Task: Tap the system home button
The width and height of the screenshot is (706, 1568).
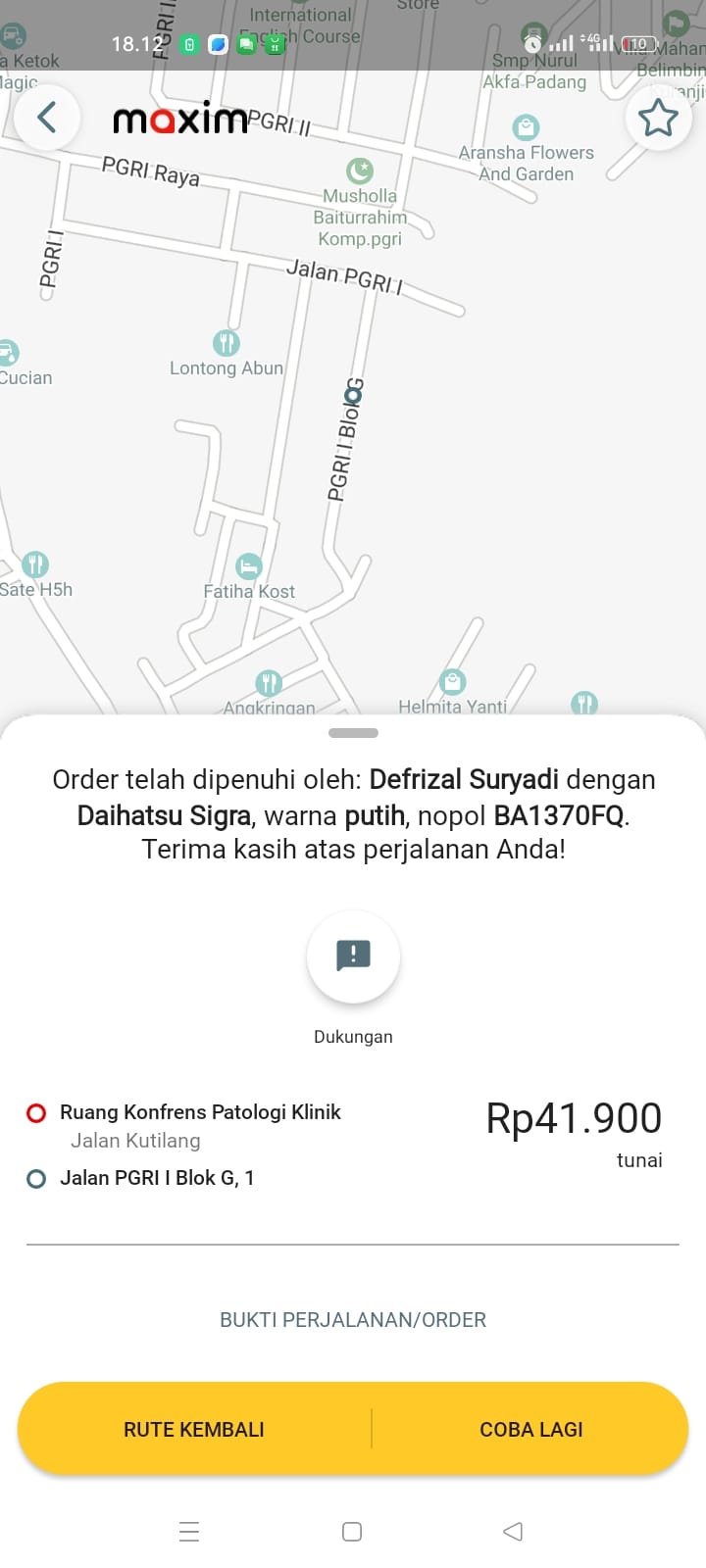Action: 352,1532
